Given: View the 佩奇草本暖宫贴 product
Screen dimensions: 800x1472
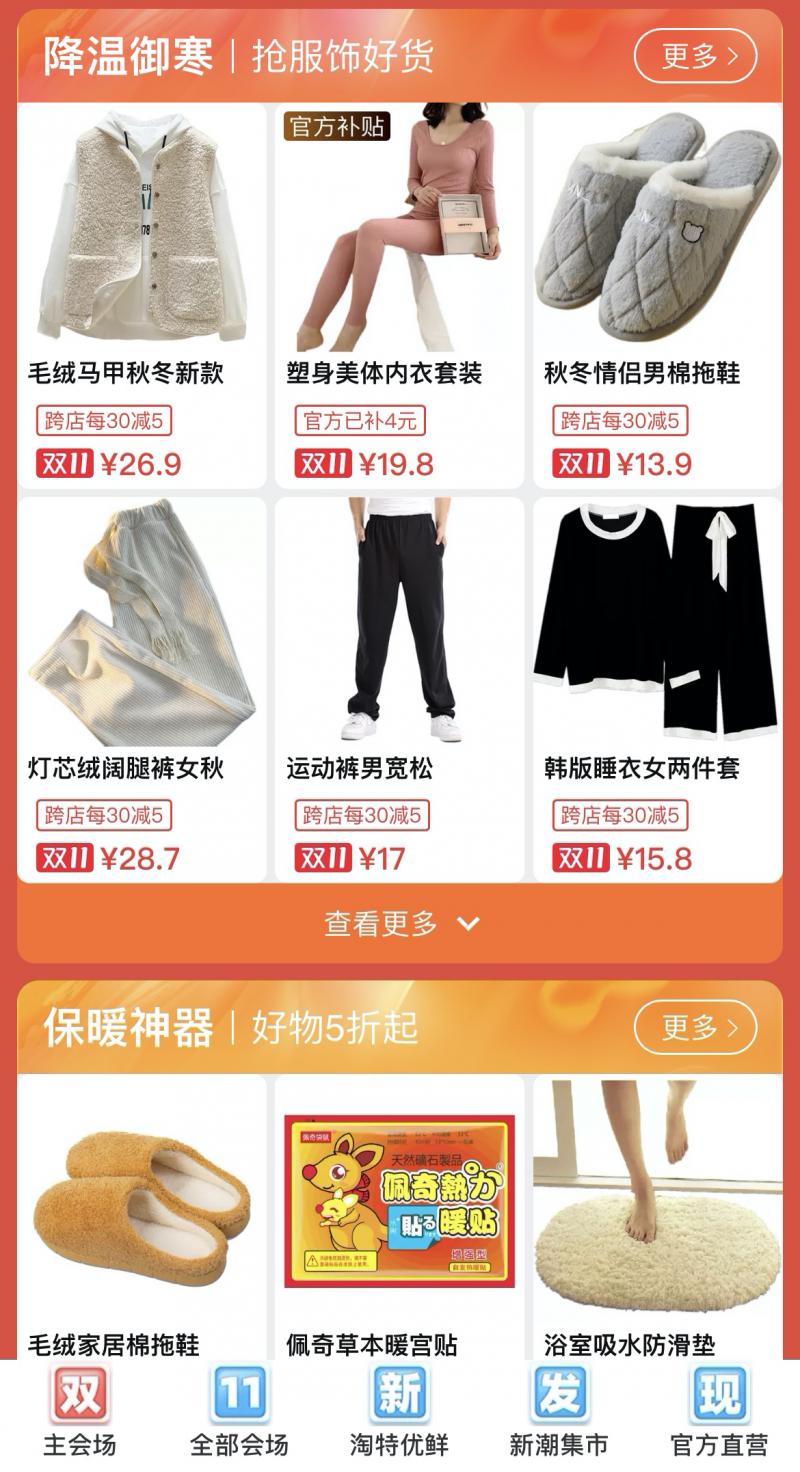Looking at the screenshot, I should [x=400, y=1217].
